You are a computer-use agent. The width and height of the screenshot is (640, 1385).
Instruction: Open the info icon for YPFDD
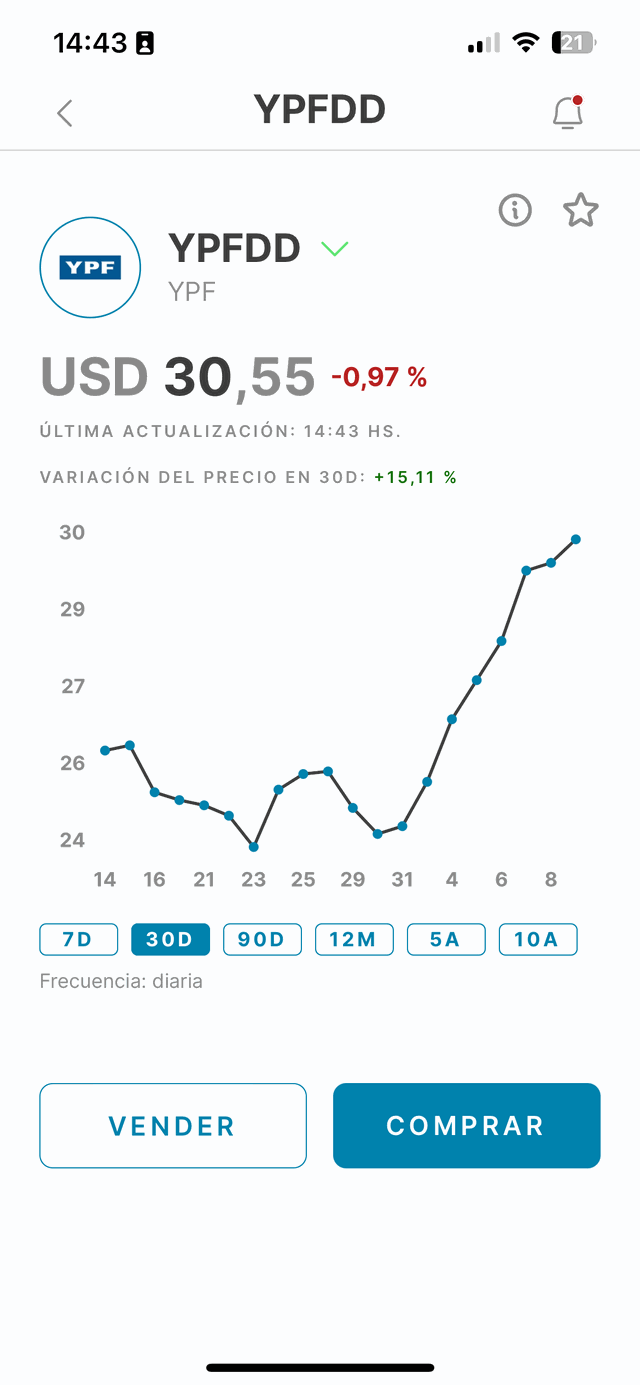pos(515,210)
